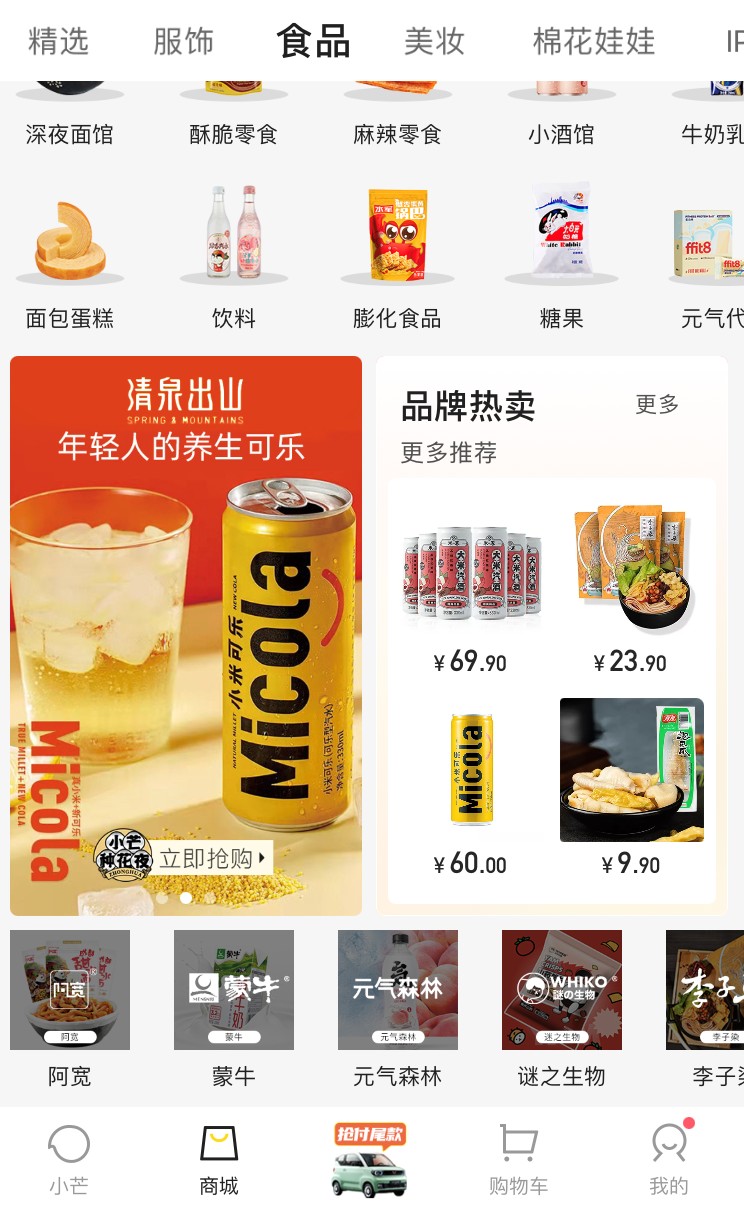The height and width of the screenshot is (1206, 744).
Task: Tap the ¥9.90 product image
Action: (631, 770)
